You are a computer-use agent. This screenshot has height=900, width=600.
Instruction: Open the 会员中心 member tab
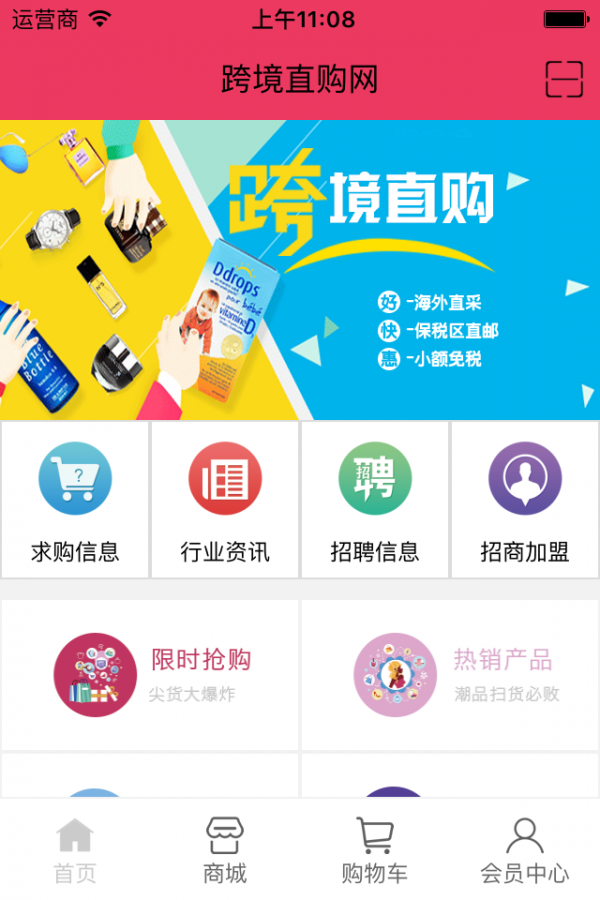tap(525, 850)
